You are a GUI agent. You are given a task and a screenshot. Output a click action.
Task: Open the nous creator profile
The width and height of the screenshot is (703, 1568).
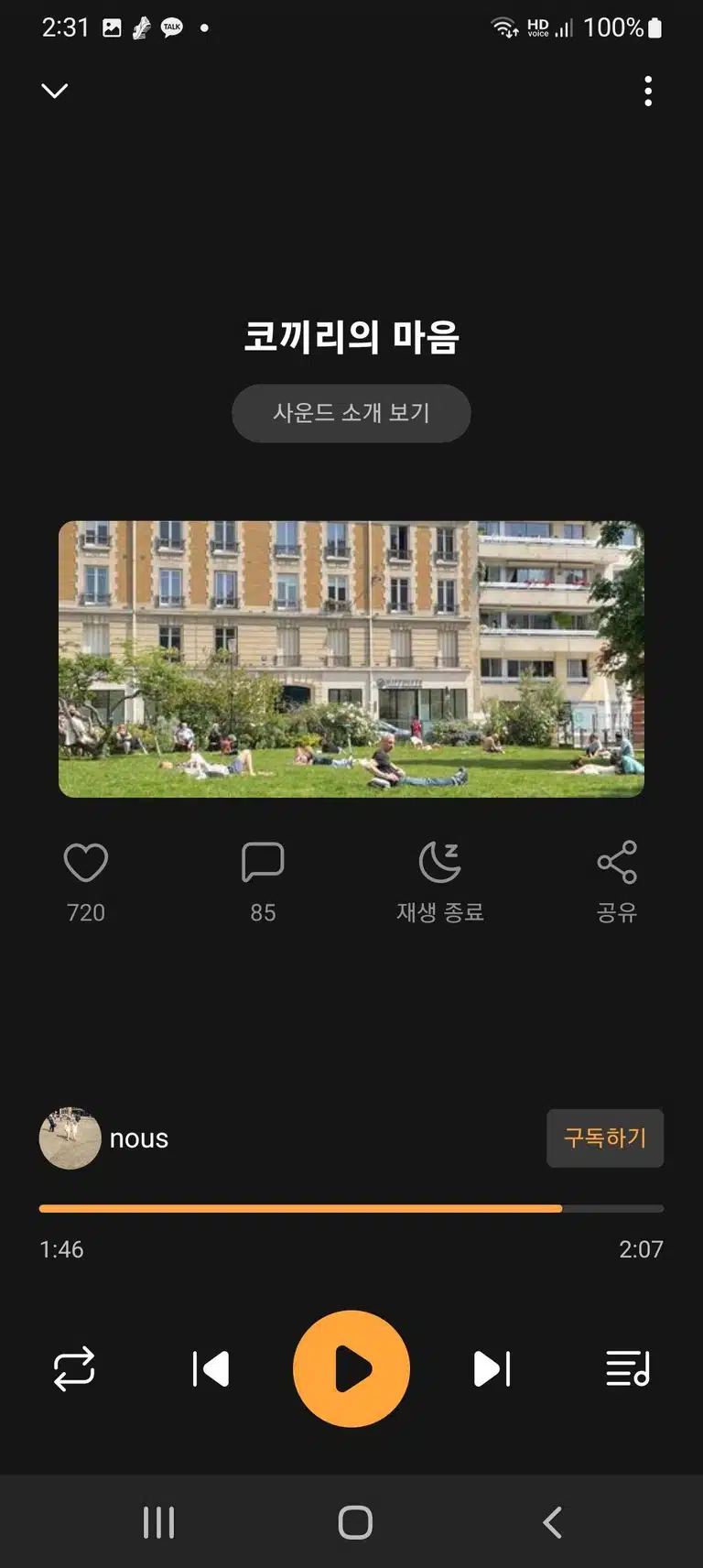(x=104, y=1138)
